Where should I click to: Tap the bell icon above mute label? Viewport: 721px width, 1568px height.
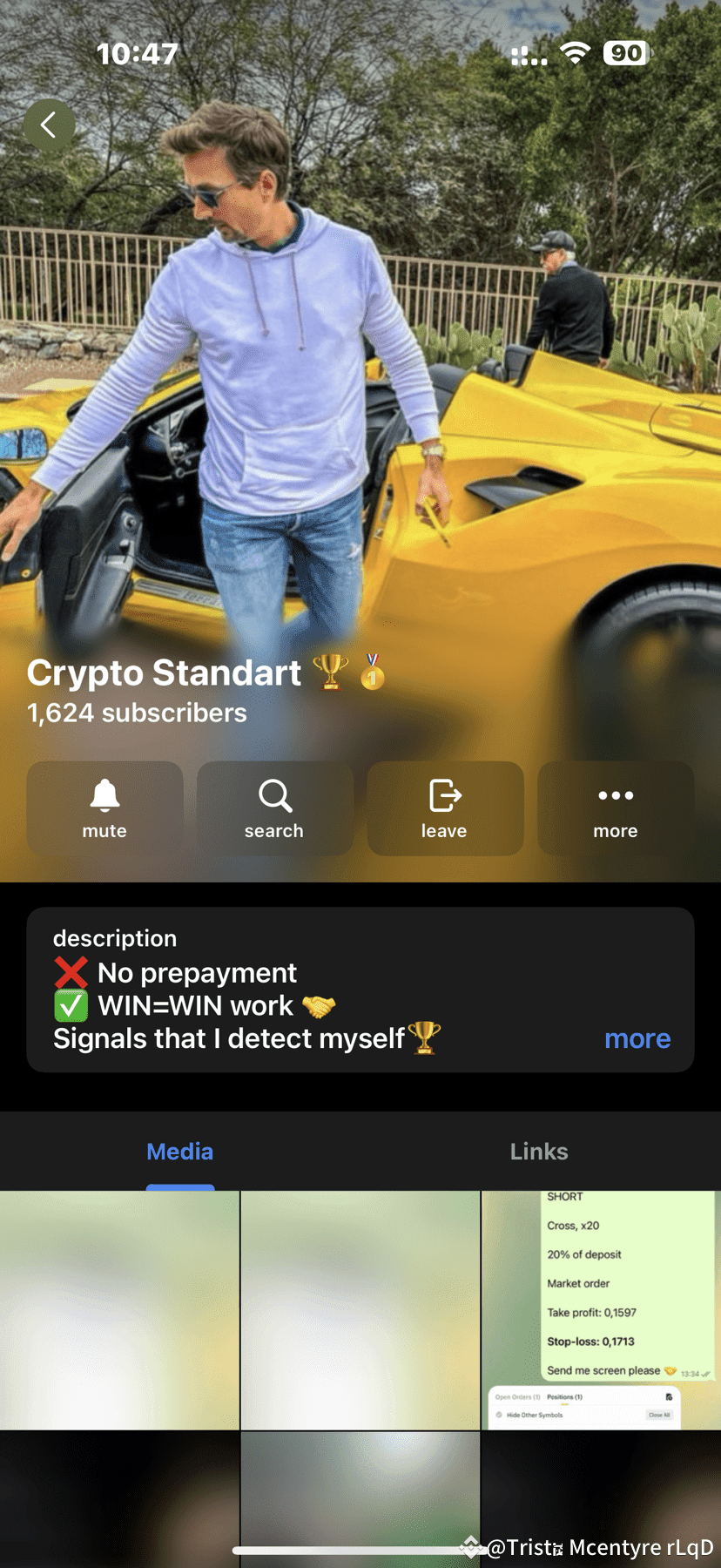click(104, 794)
